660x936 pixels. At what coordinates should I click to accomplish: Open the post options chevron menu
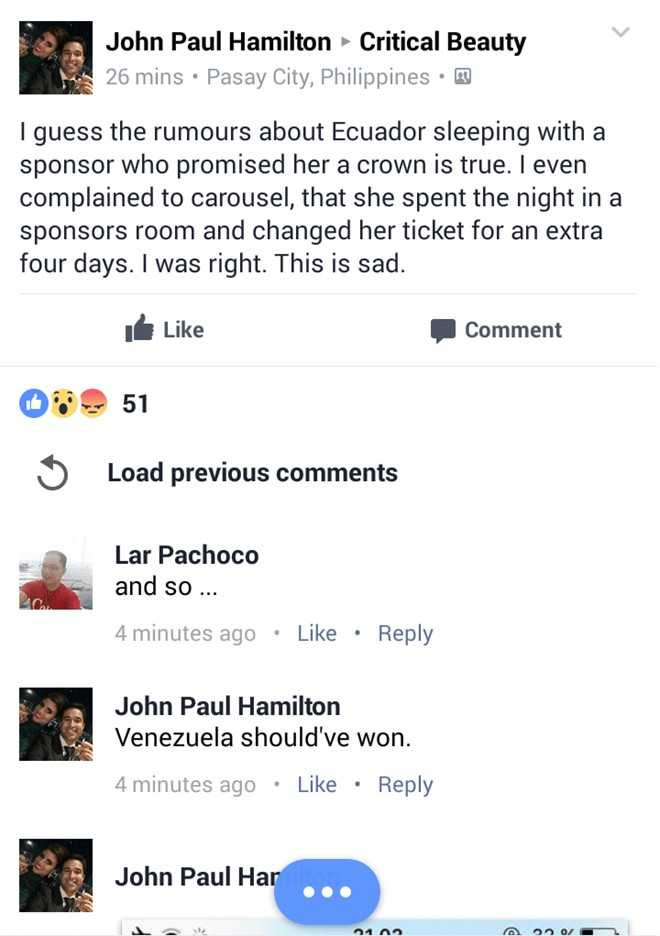coord(620,33)
